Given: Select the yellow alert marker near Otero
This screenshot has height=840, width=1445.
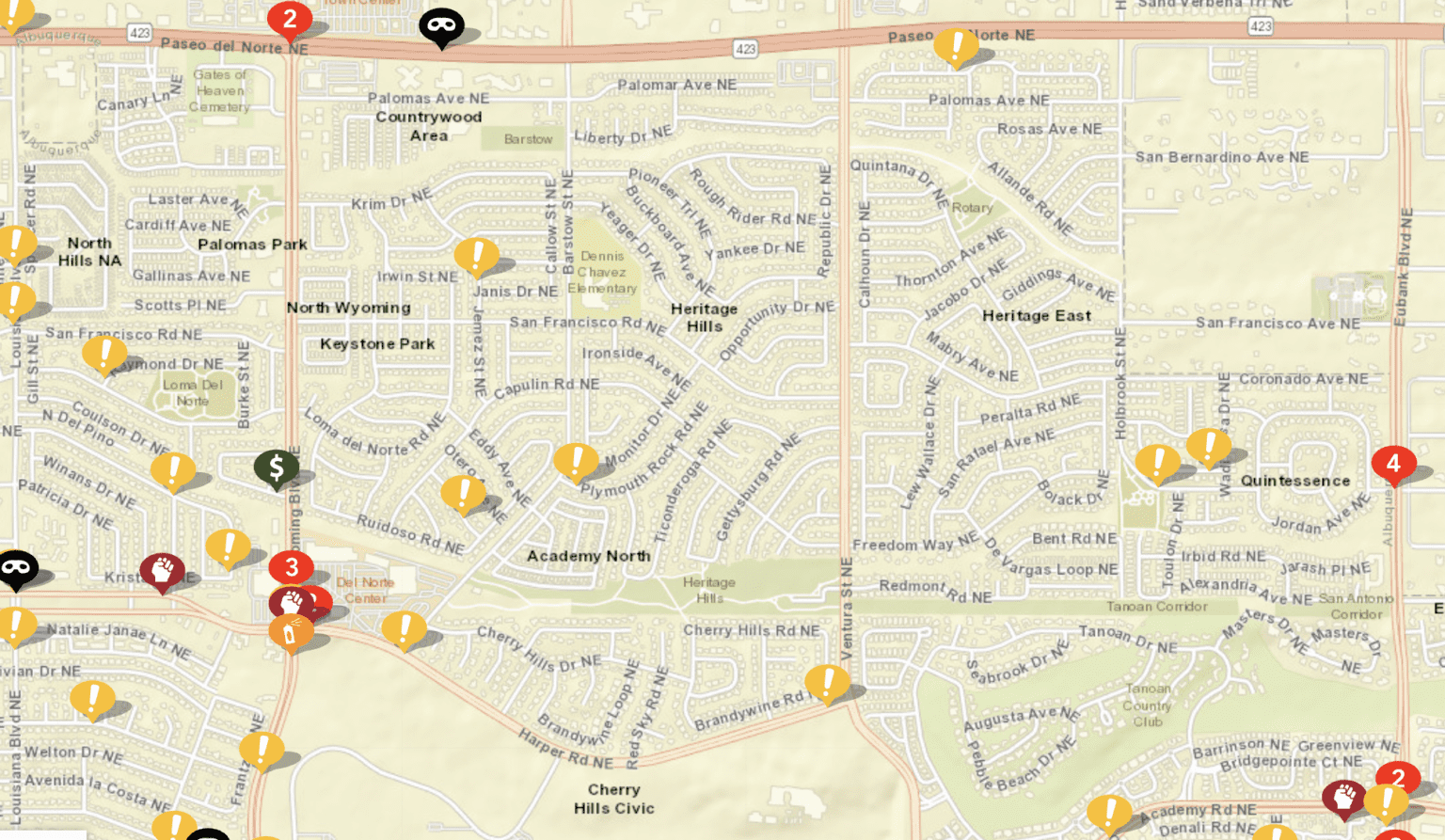Looking at the screenshot, I should click(x=463, y=492).
